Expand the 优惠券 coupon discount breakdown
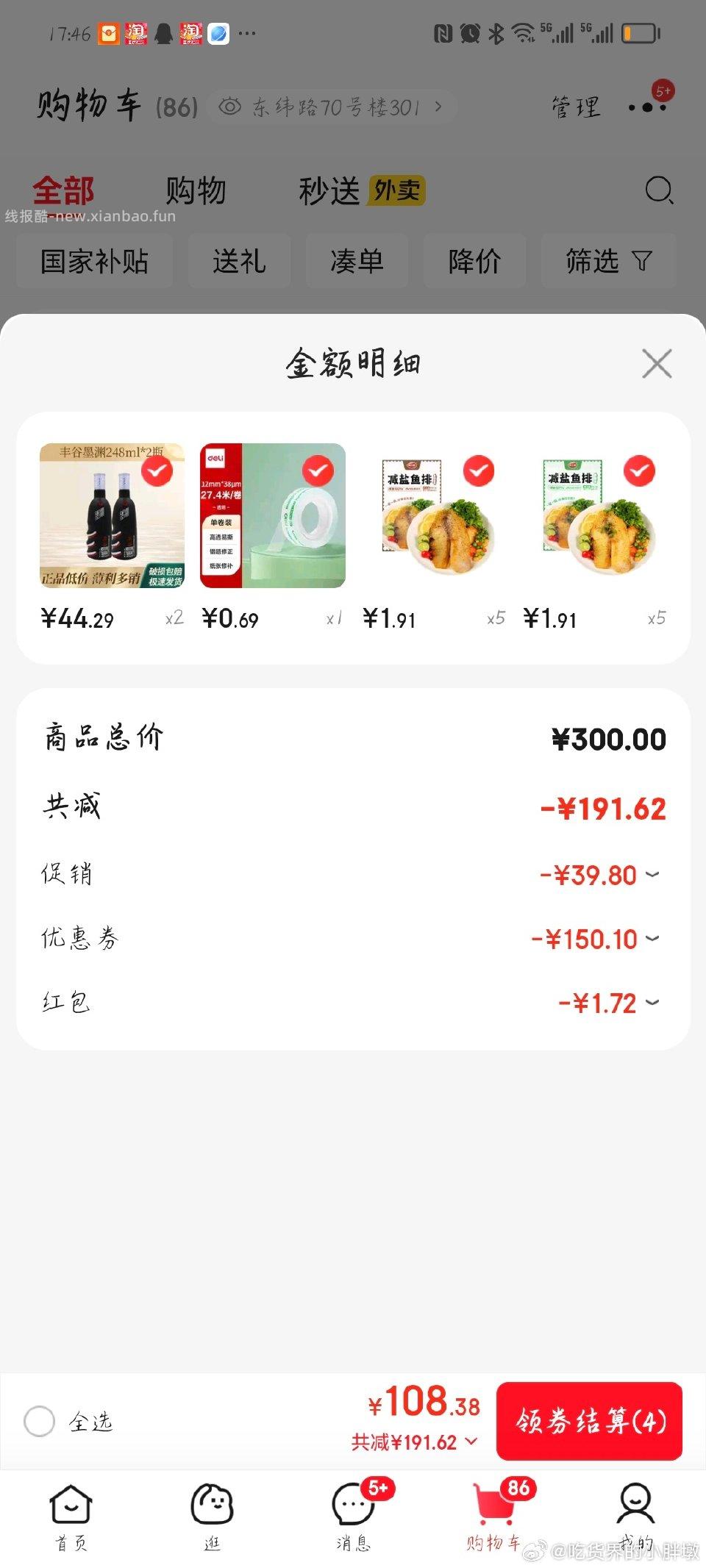Screen dimensions: 706x1568 pyautogui.click(x=650, y=939)
